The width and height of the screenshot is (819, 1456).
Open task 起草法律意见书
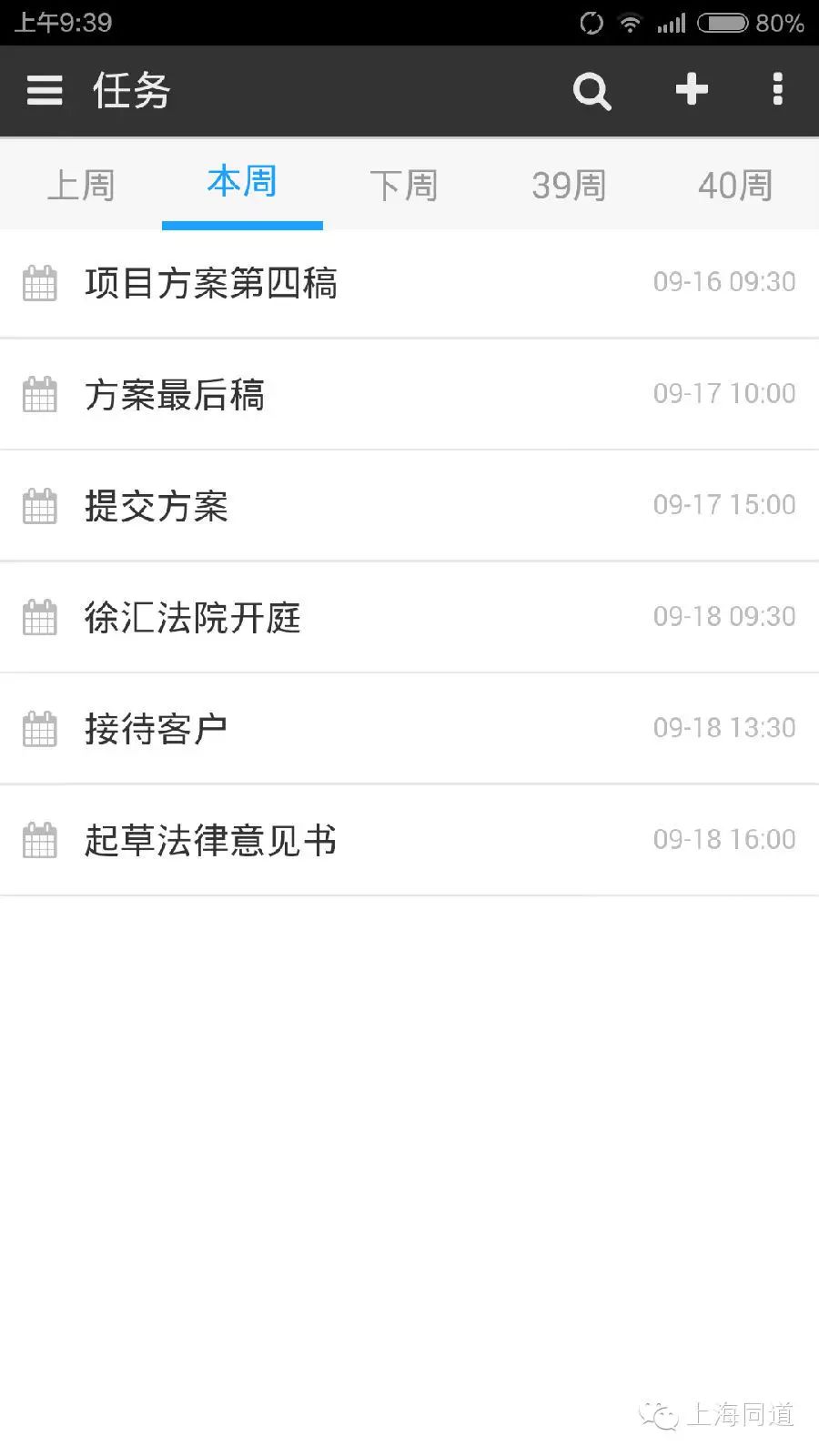pyautogui.click(x=409, y=840)
